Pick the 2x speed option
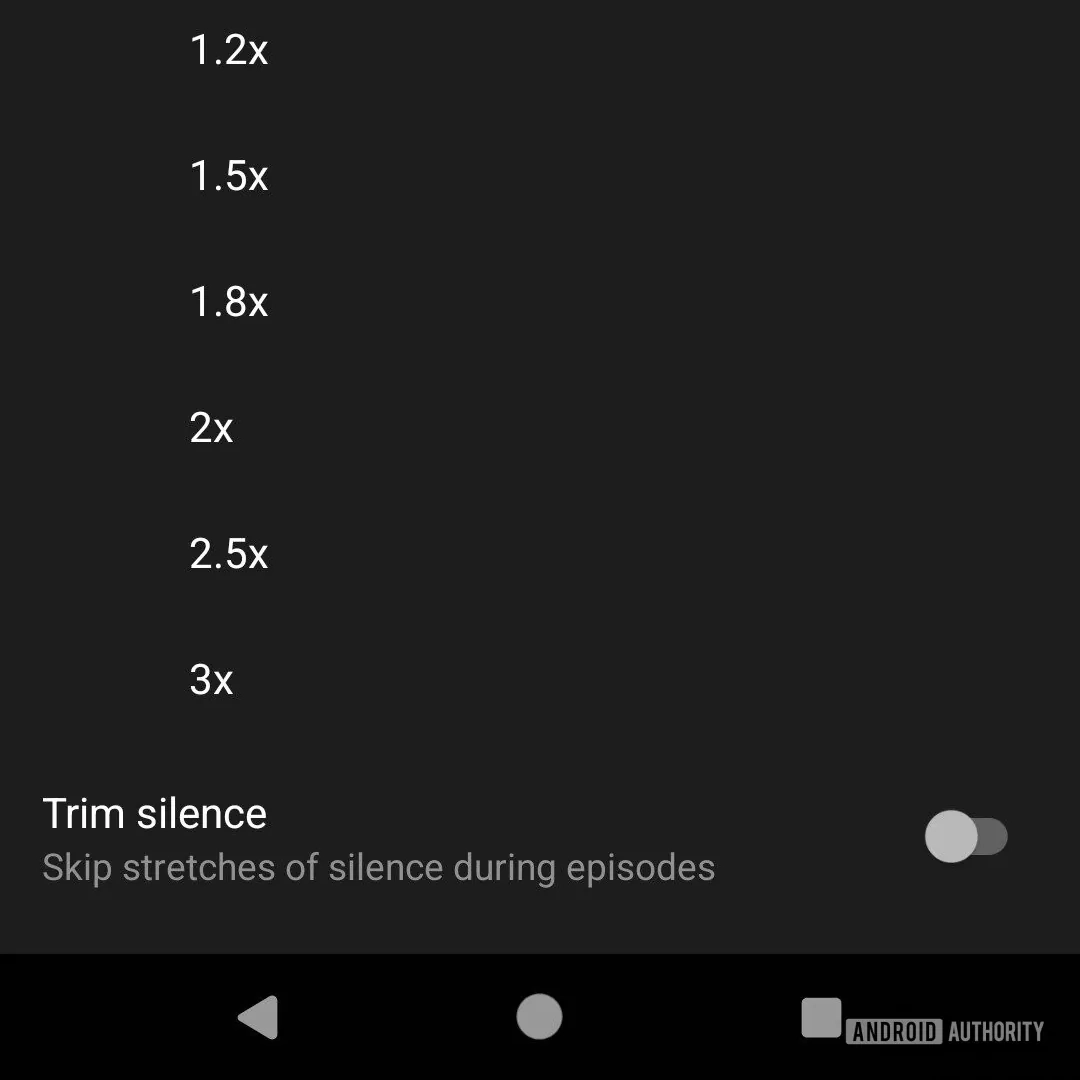 tap(211, 428)
